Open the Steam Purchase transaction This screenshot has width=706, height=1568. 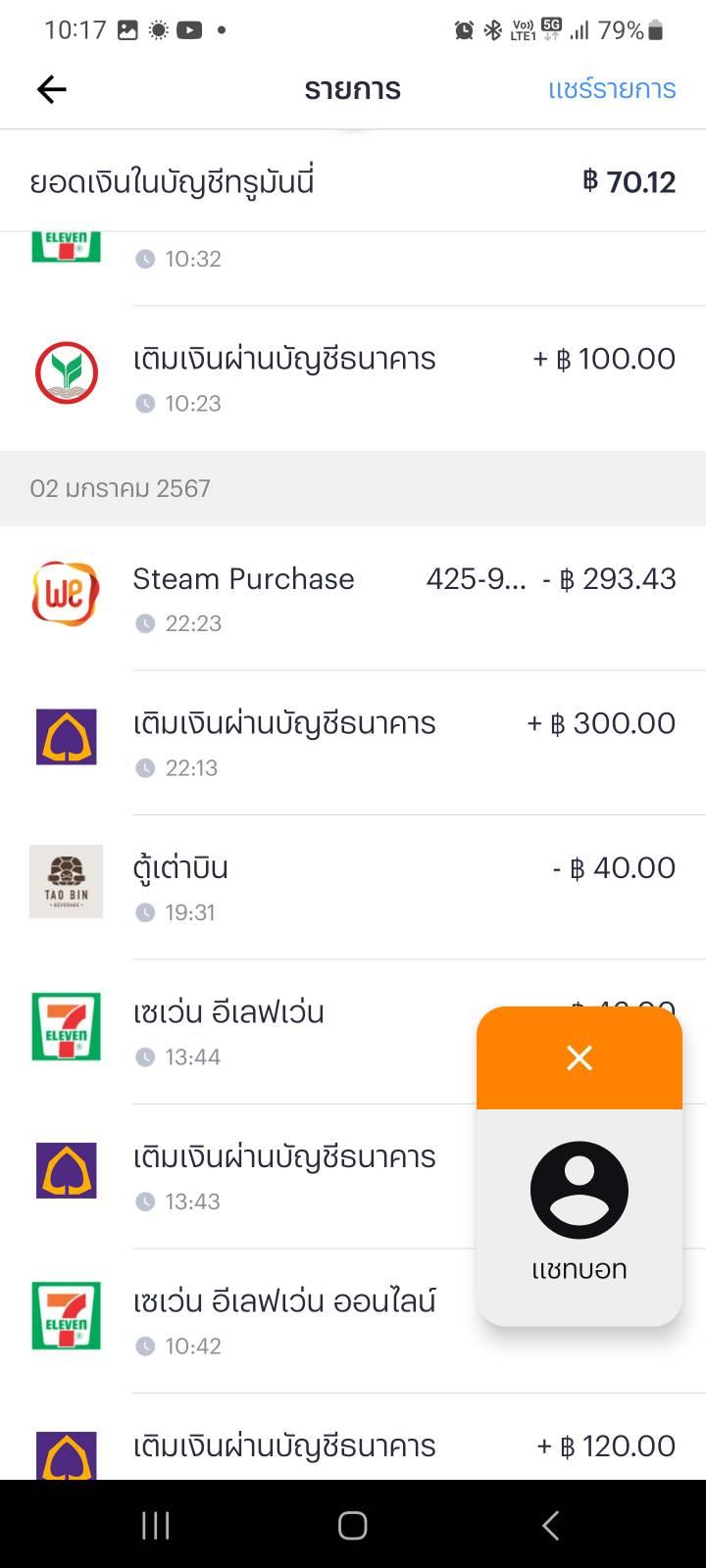[353, 598]
